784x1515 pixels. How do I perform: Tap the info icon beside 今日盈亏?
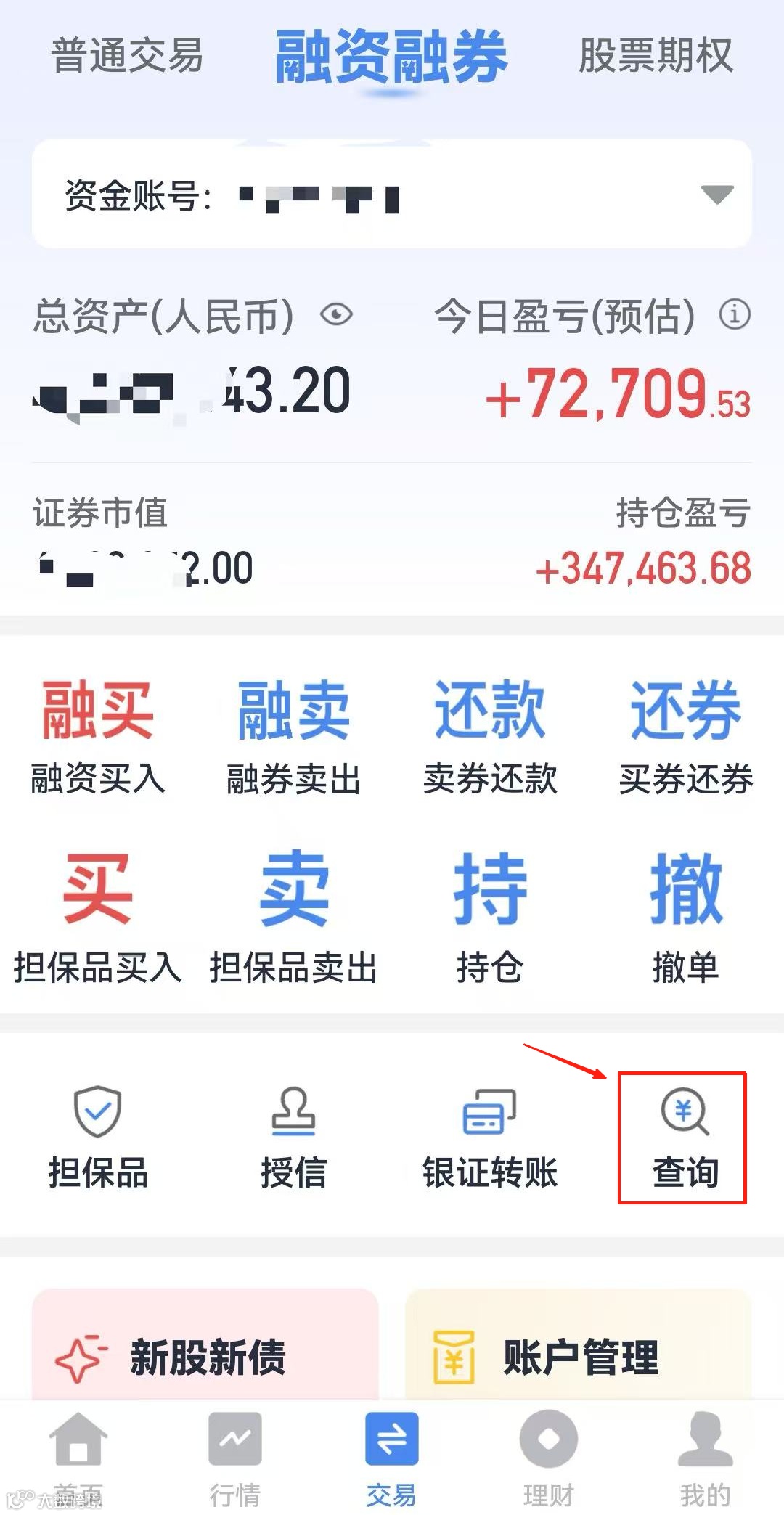(735, 315)
